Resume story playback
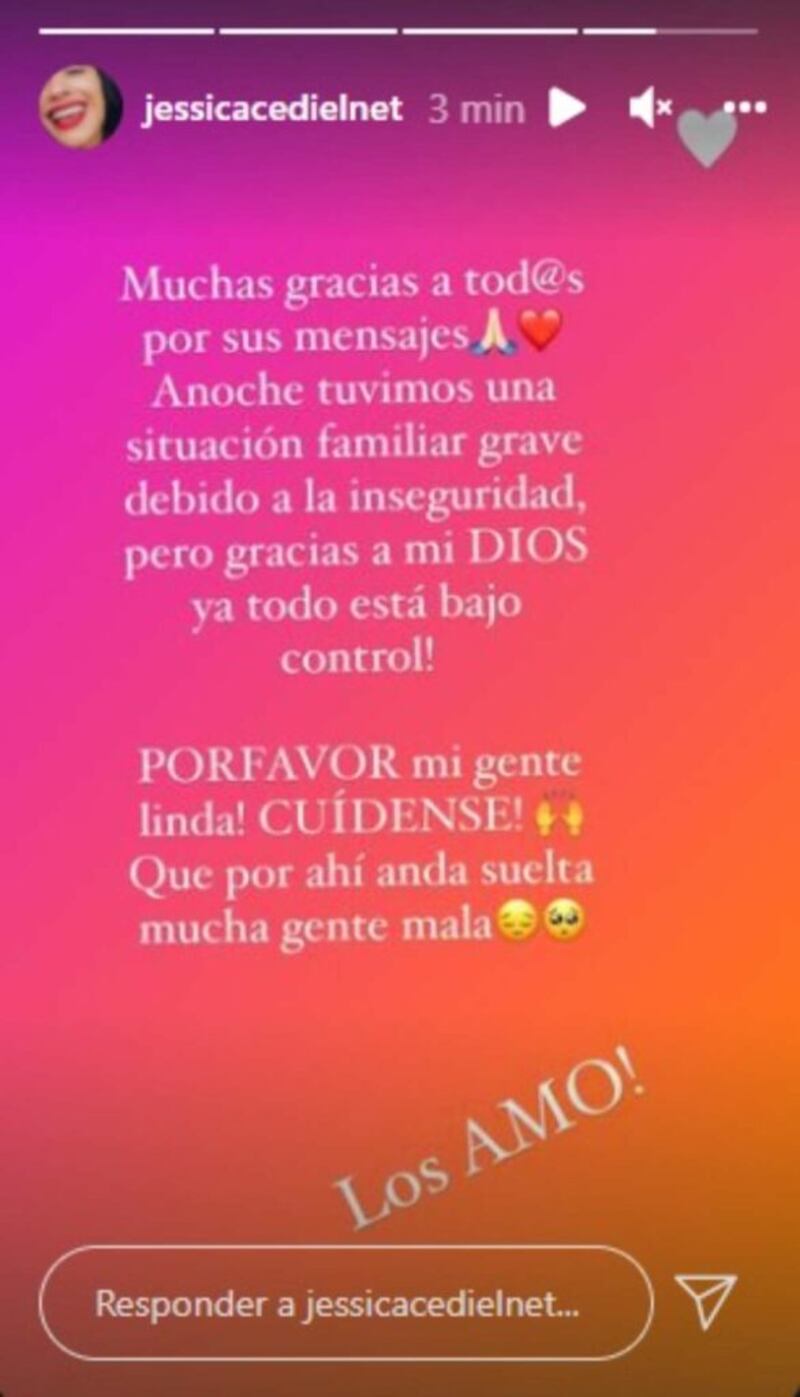800x1397 pixels. pyautogui.click(x=566, y=107)
